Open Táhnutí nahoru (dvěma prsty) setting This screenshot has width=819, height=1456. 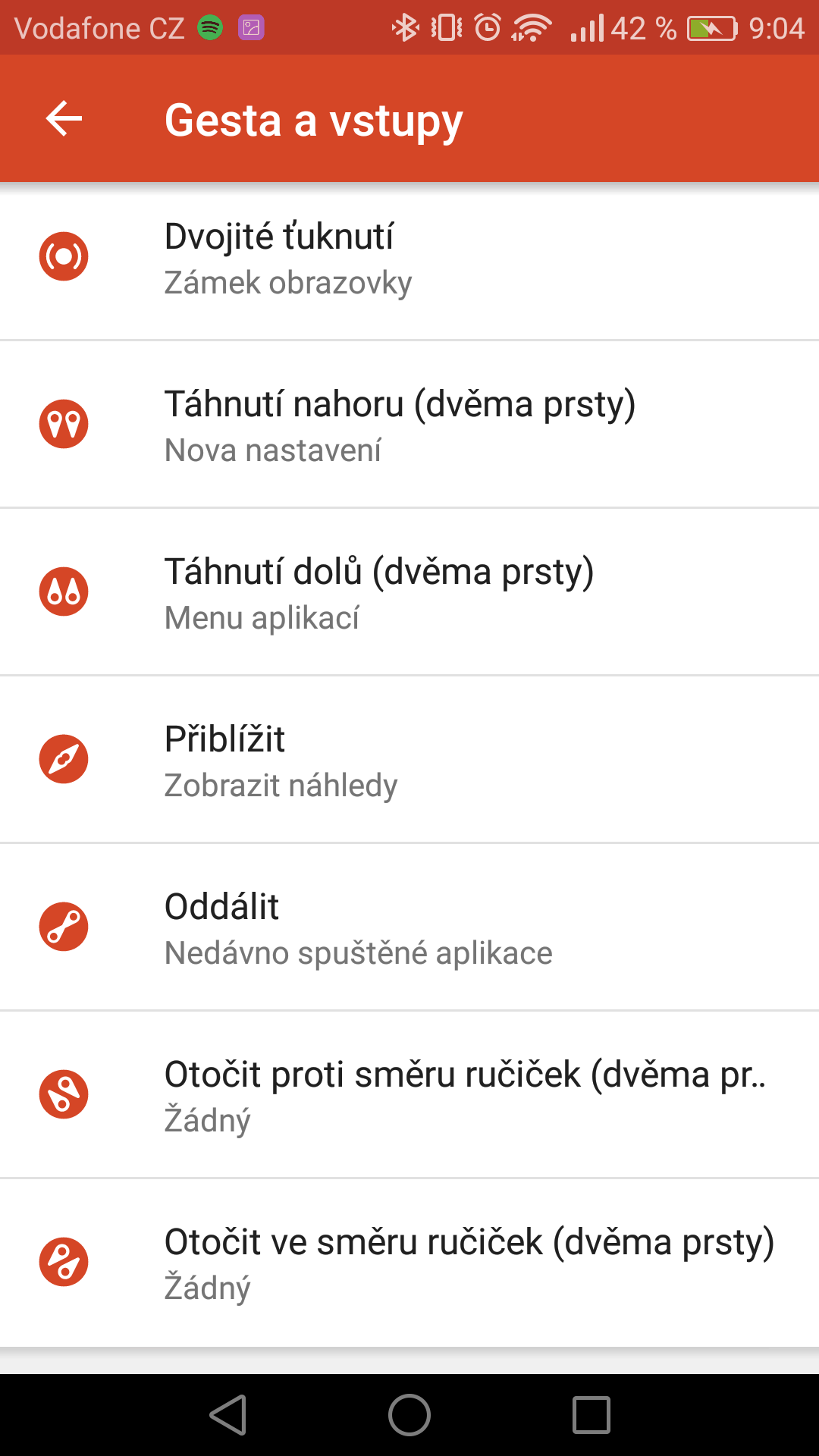[x=409, y=425]
